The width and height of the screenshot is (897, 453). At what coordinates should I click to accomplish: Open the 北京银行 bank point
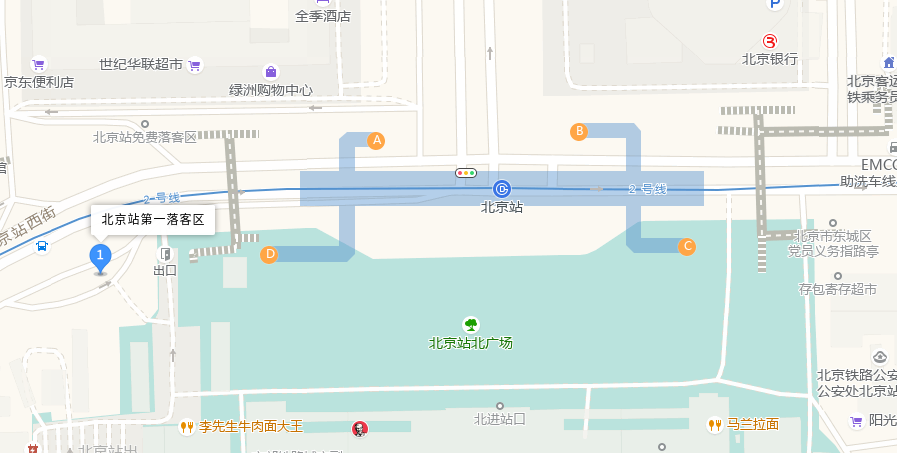click(770, 41)
